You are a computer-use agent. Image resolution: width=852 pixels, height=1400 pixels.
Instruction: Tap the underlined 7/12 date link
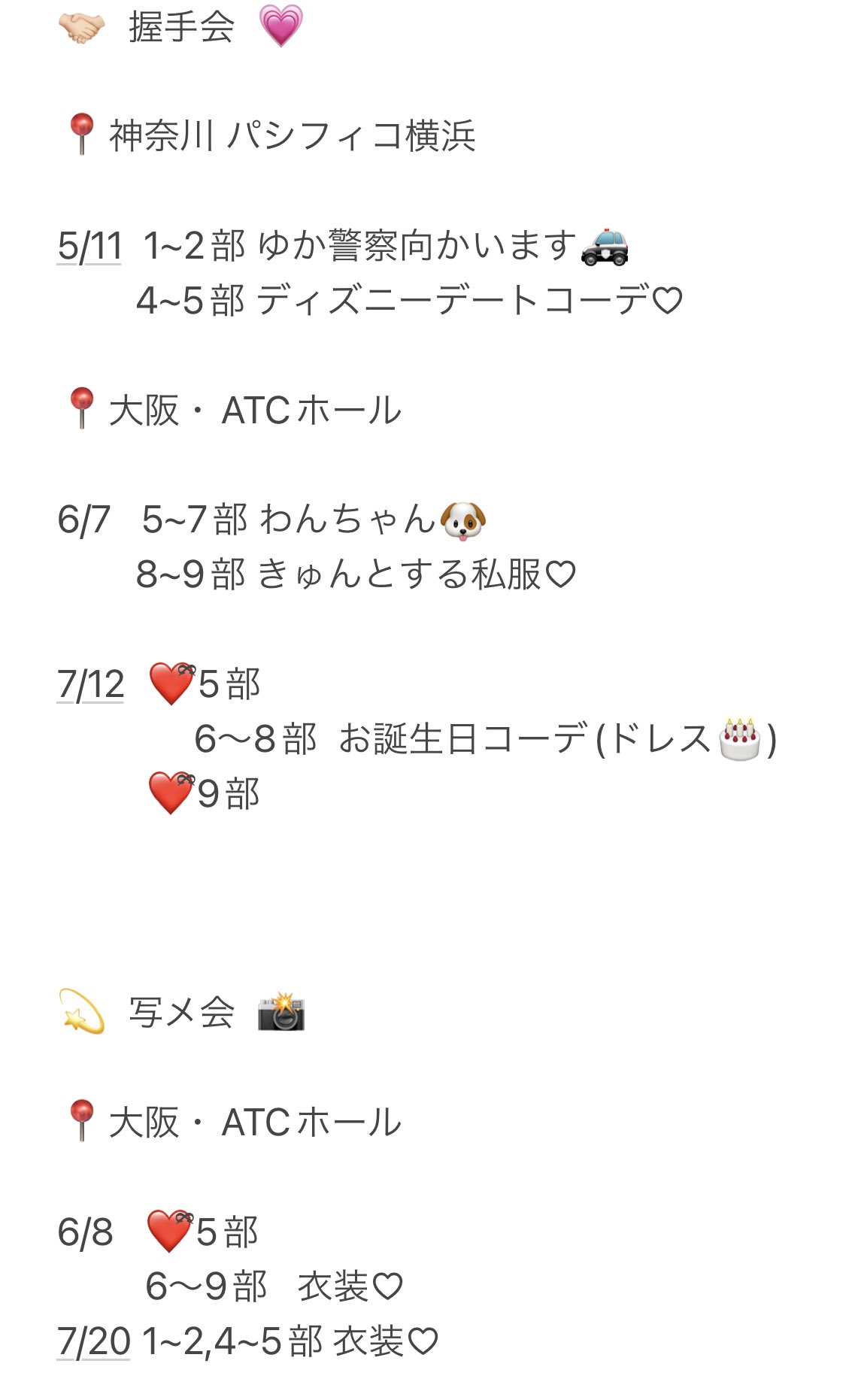pos(90,684)
